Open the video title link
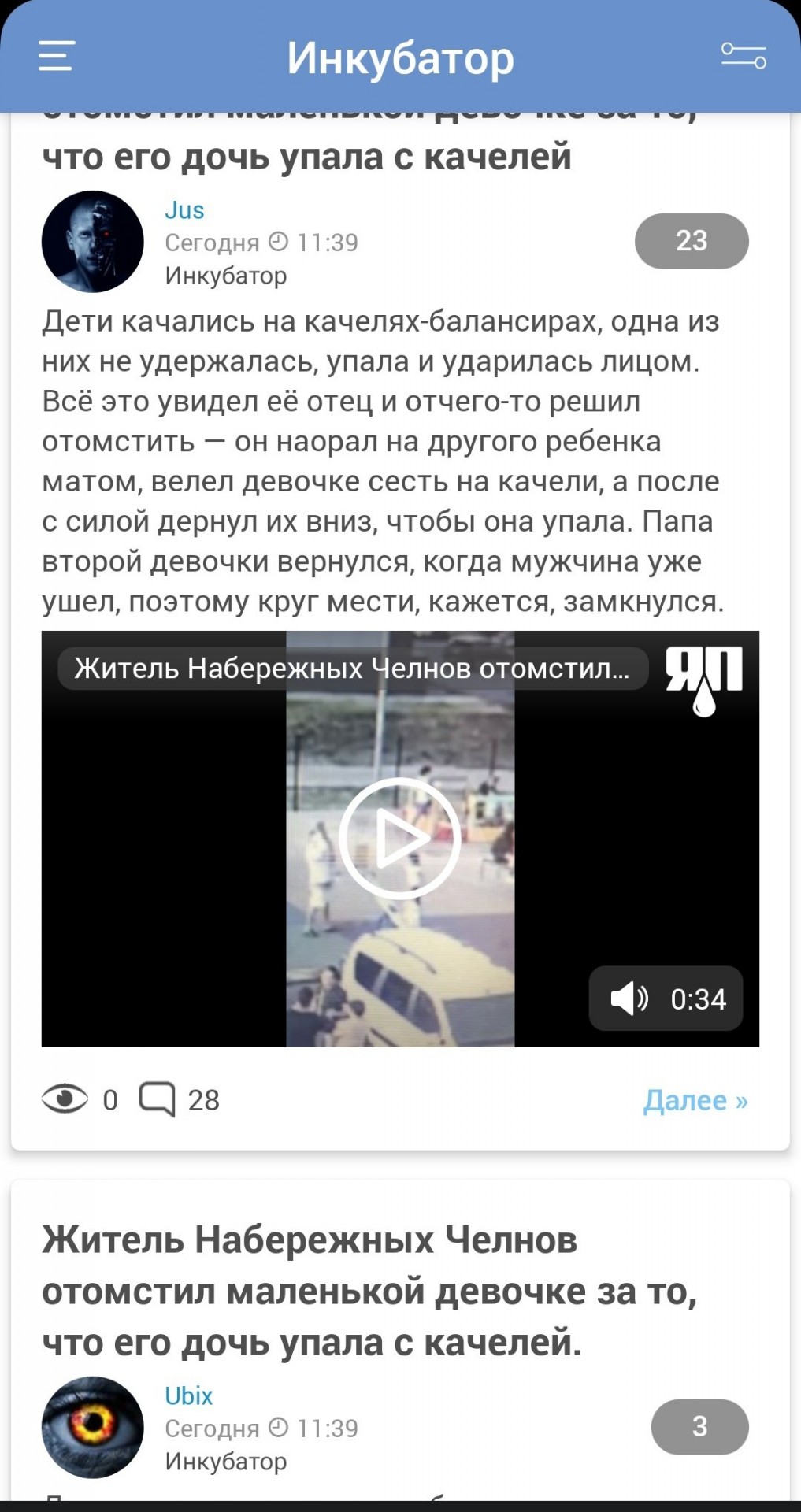The width and height of the screenshot is (801, 1512). click(x=352, y=669)
